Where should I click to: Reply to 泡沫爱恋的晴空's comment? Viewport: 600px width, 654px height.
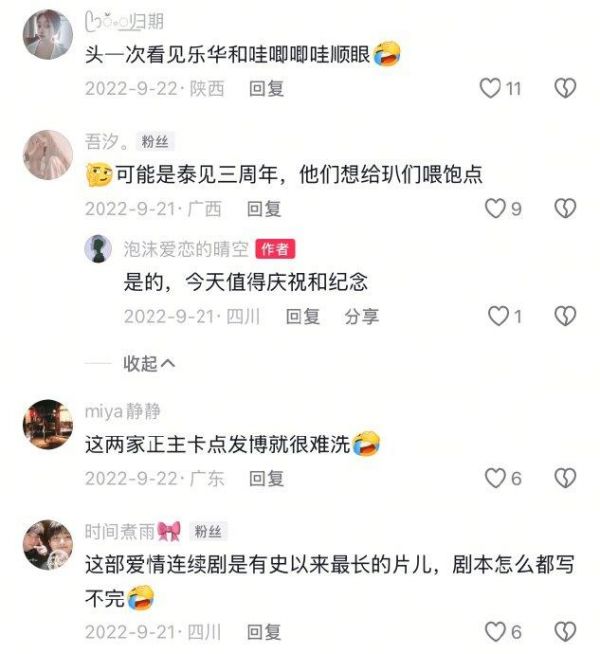(x=302, y=316)
